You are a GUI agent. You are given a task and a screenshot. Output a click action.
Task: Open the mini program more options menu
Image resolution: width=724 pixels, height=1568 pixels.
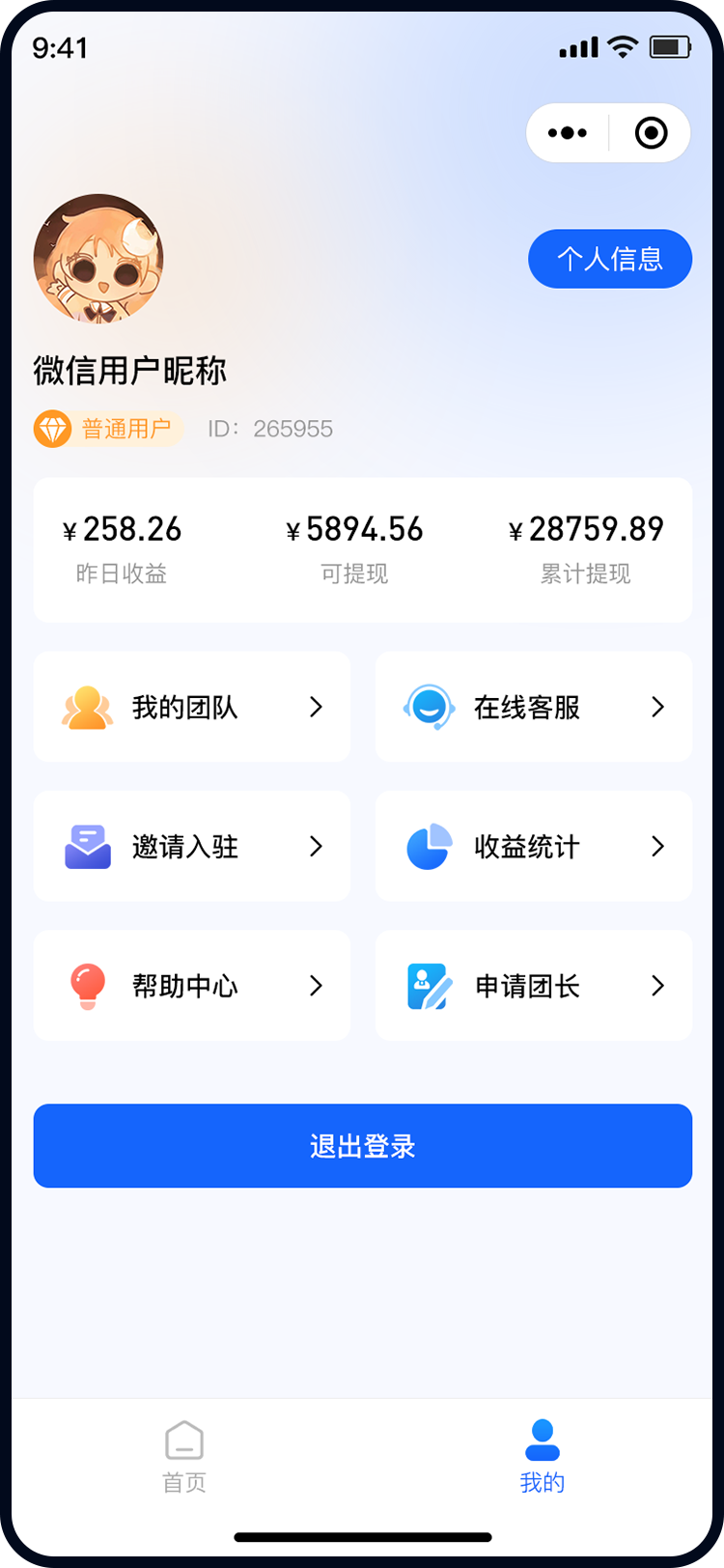[x=568, y=133]
